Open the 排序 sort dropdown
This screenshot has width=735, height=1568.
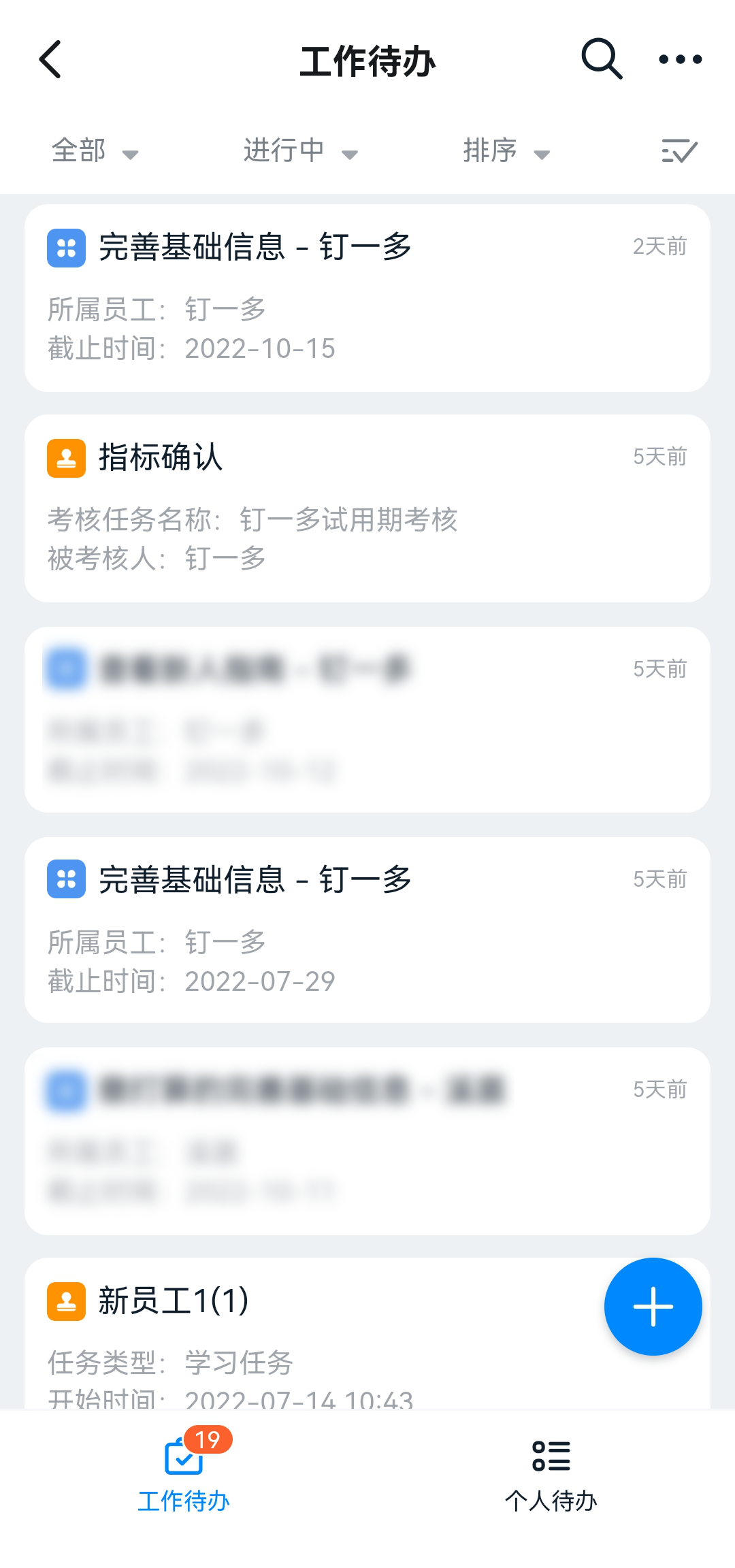(506, 151)
